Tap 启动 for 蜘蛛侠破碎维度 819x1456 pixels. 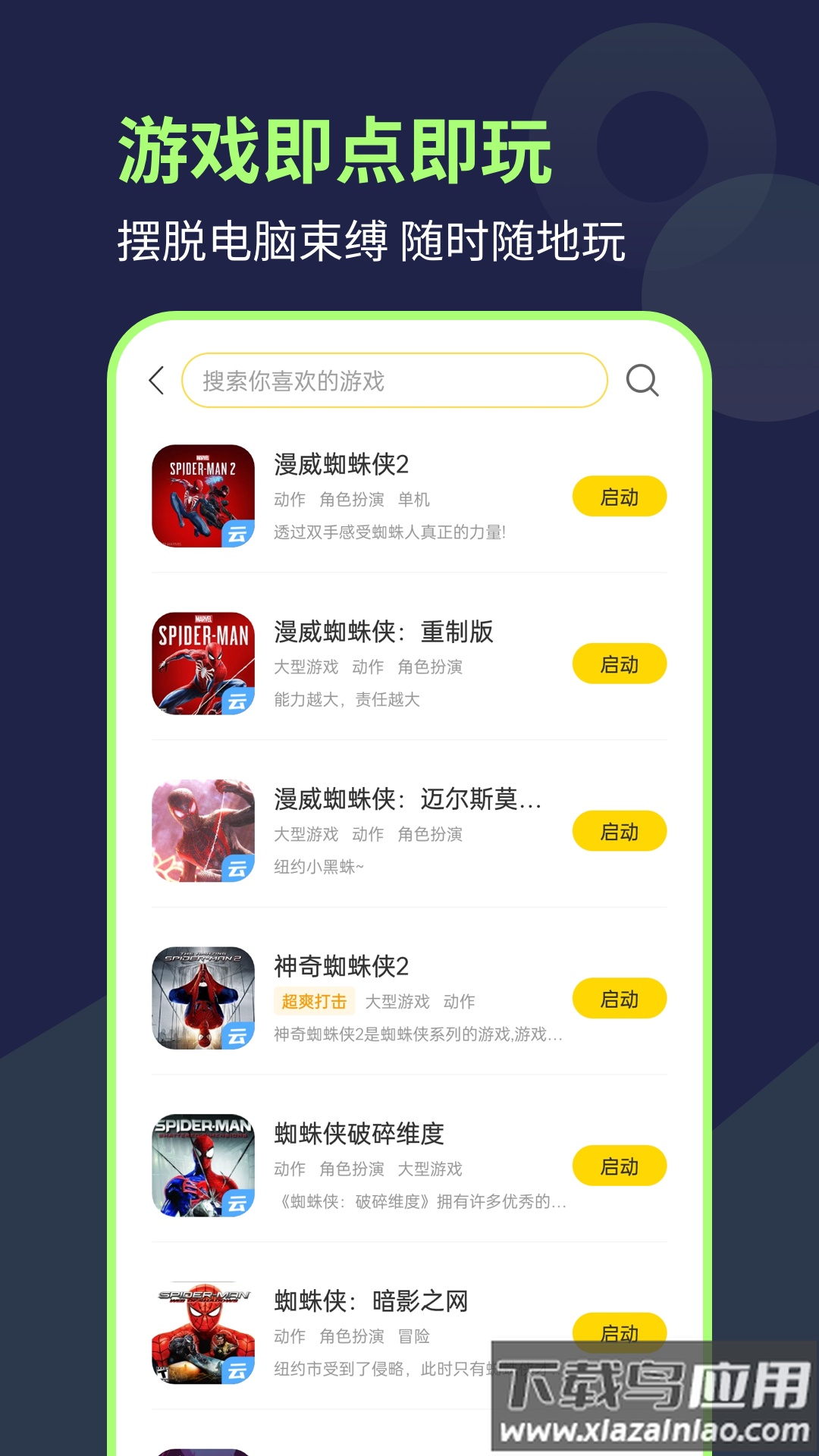click(x=620, y=1166)
